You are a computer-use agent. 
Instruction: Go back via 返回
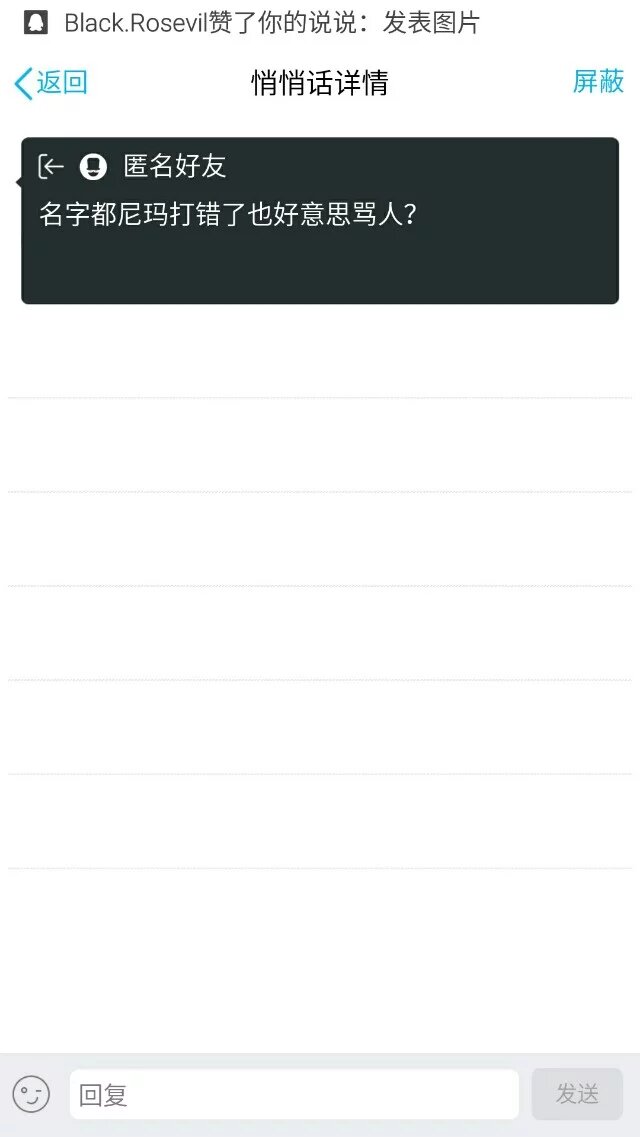[51, 83]
